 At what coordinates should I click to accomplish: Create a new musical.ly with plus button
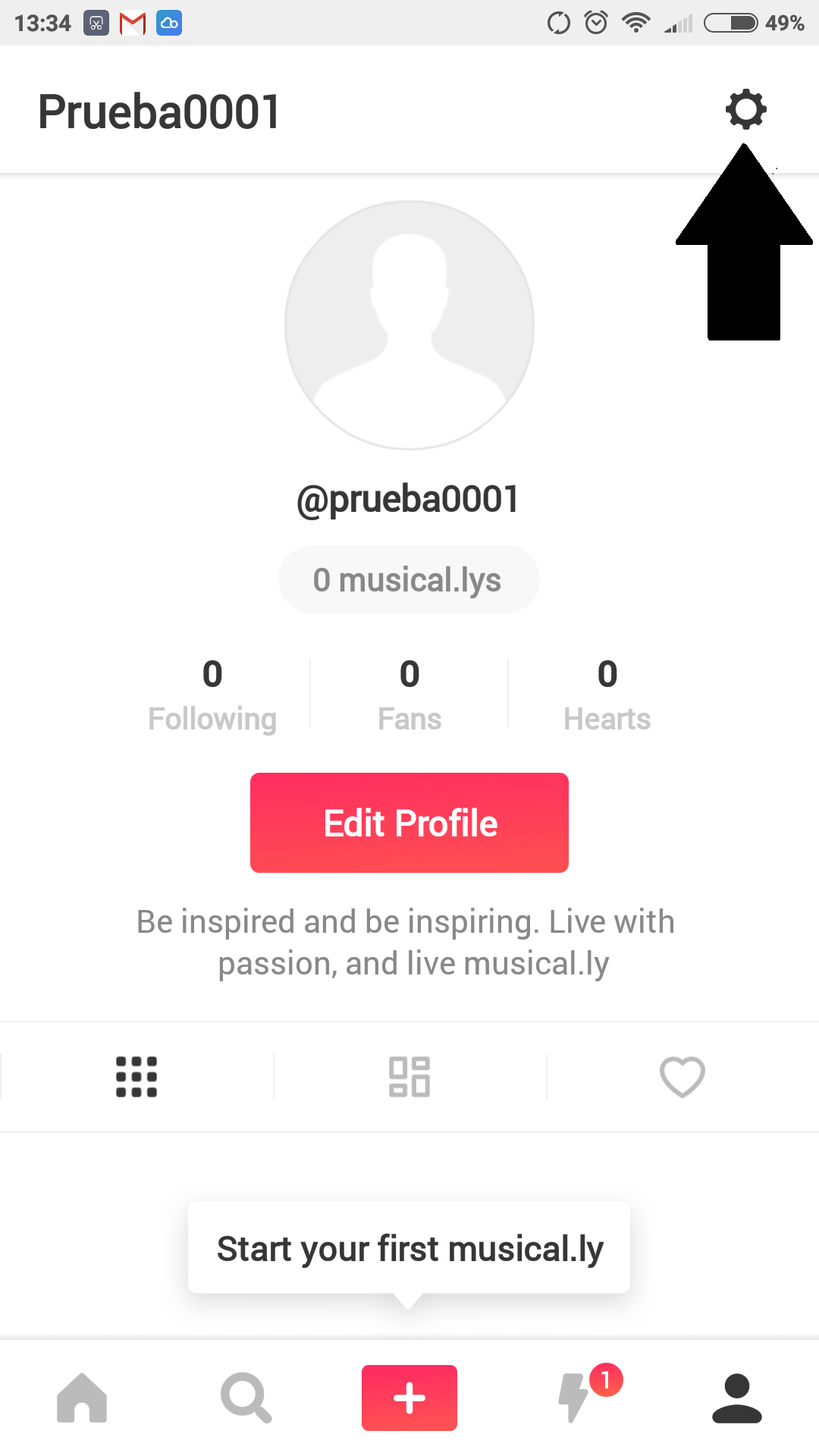pos(409,1398)
